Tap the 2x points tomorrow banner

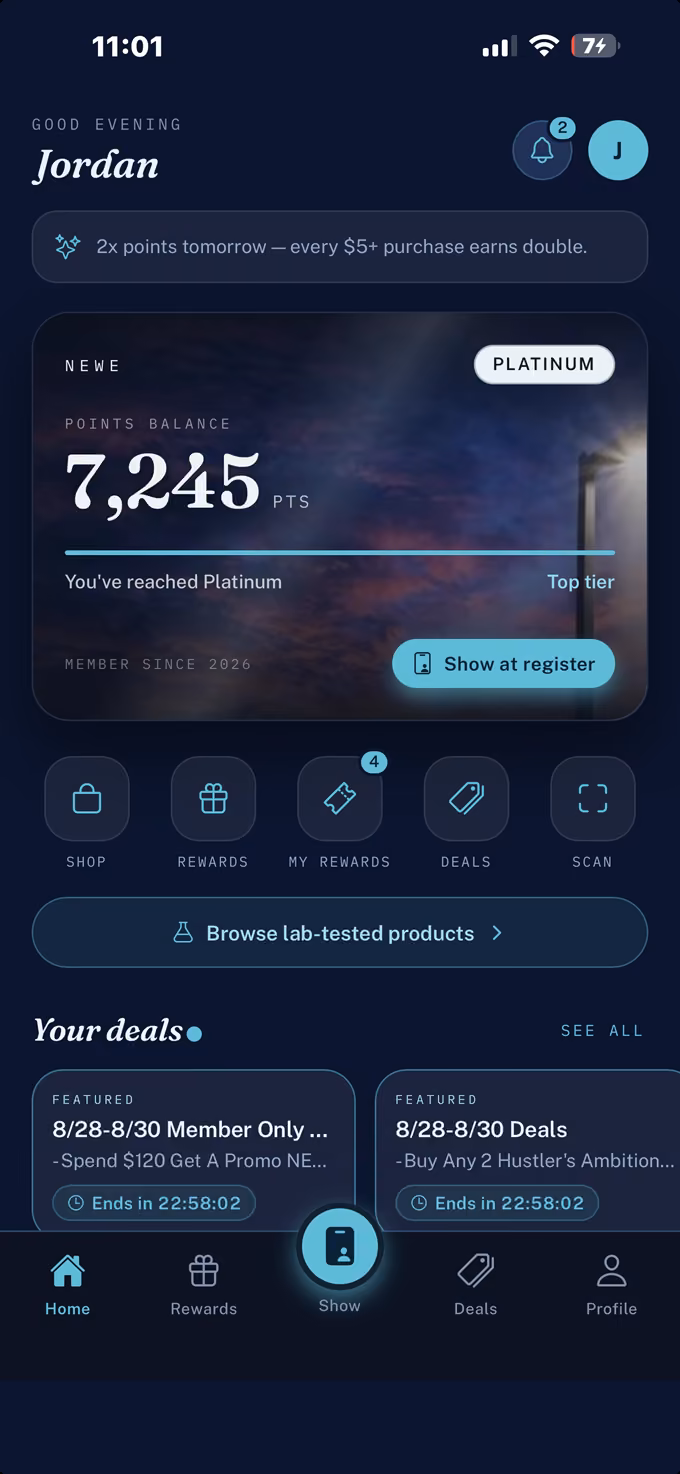coord(340,246)
